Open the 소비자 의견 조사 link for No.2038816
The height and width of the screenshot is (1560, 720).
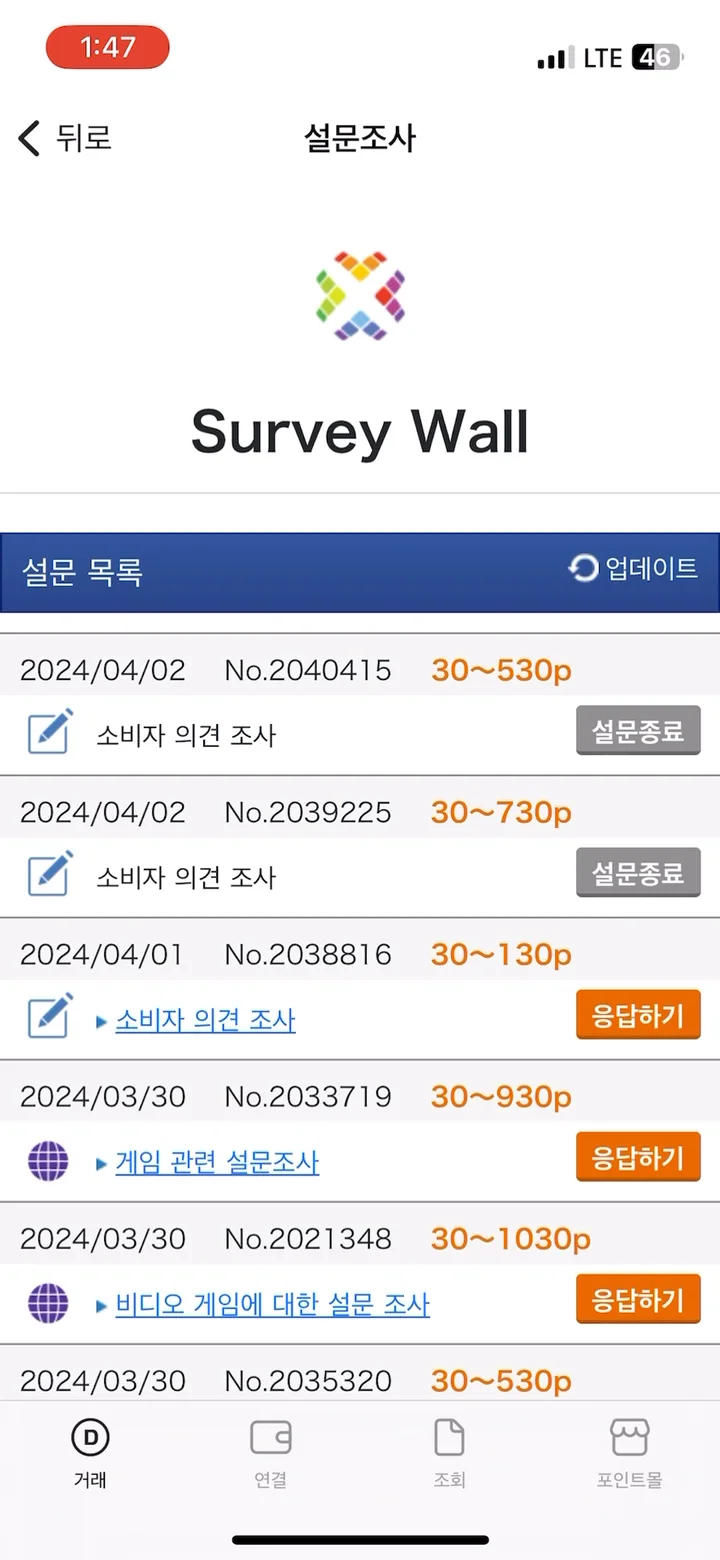[x=205, y=1021]
